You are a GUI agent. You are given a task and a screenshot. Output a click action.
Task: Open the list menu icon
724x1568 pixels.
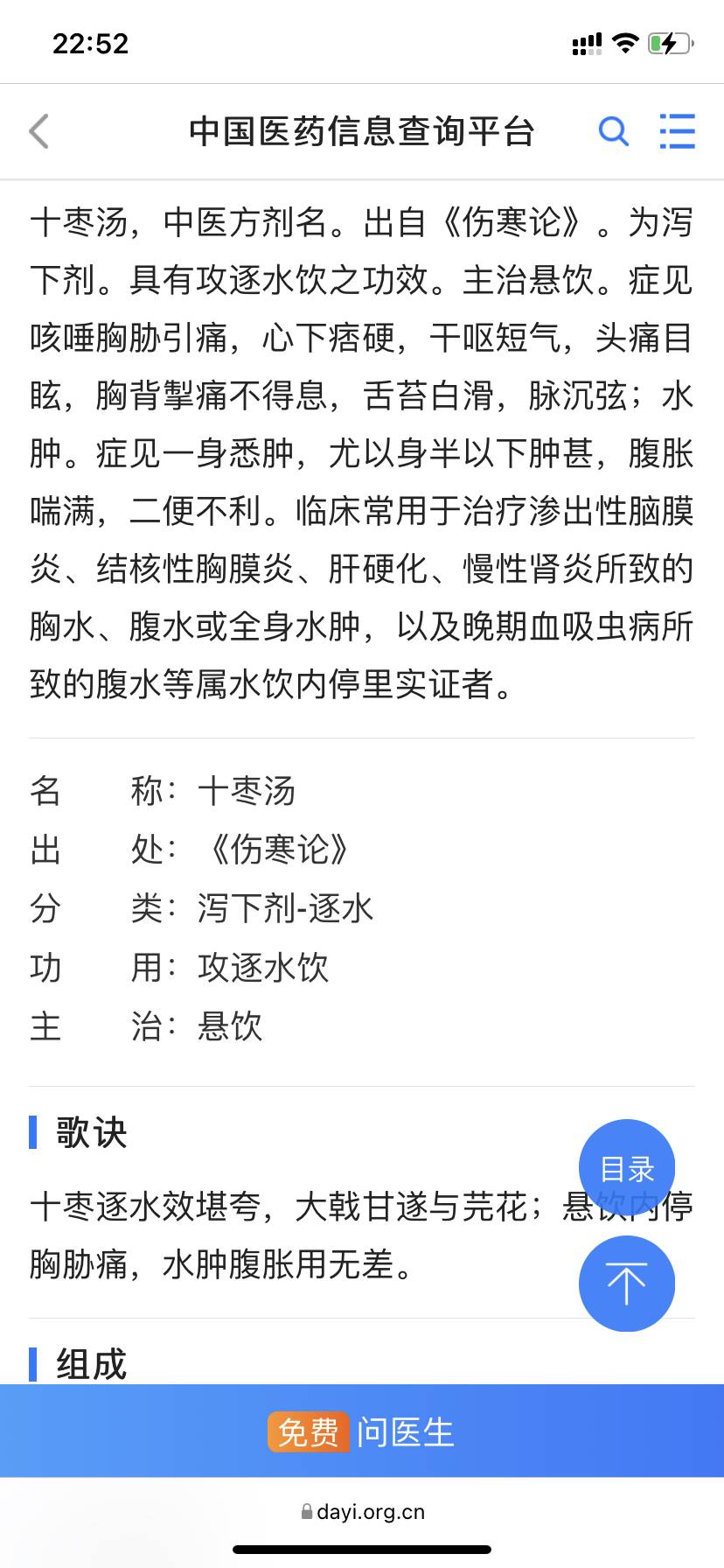[677, 132]
